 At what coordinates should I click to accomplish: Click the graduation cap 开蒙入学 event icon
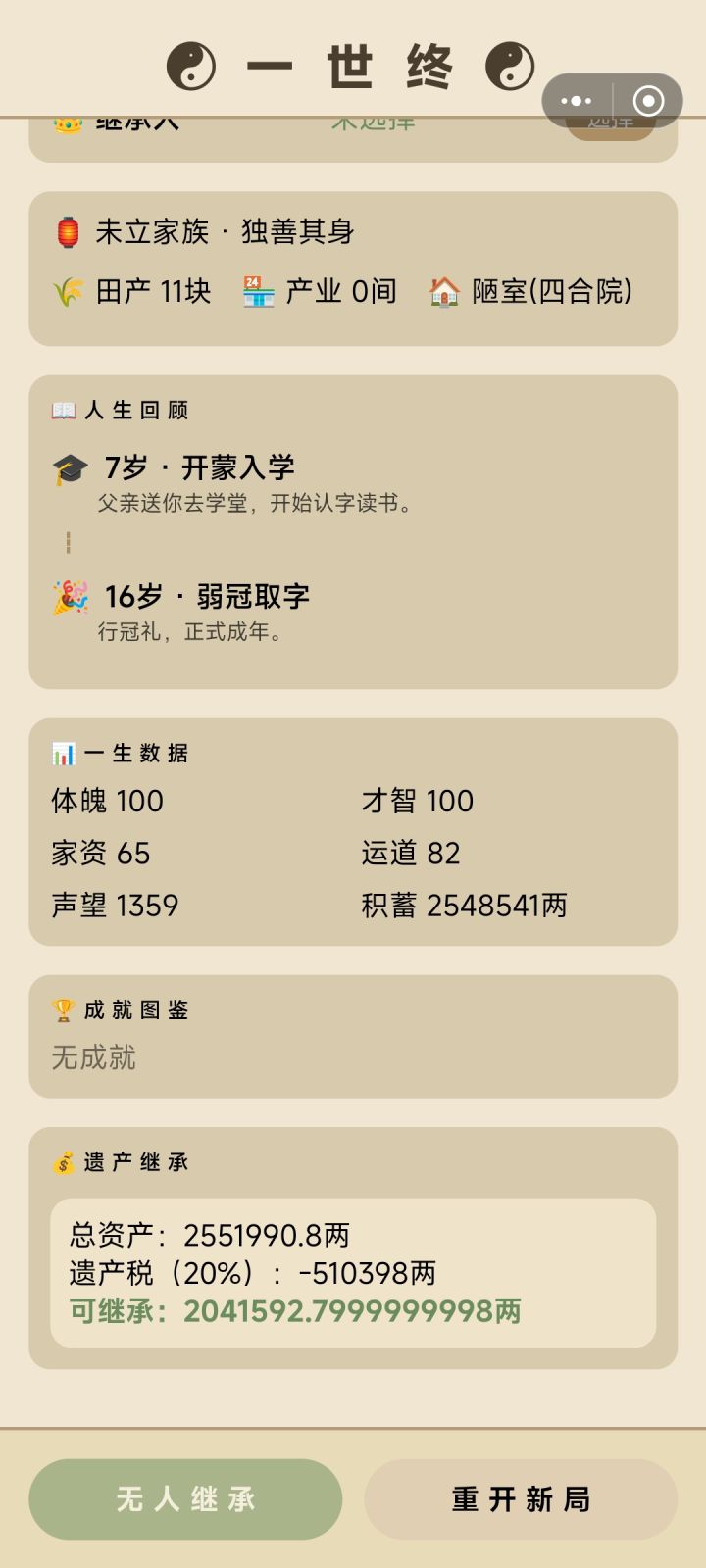pyautogui.click(x=67, y=467)
